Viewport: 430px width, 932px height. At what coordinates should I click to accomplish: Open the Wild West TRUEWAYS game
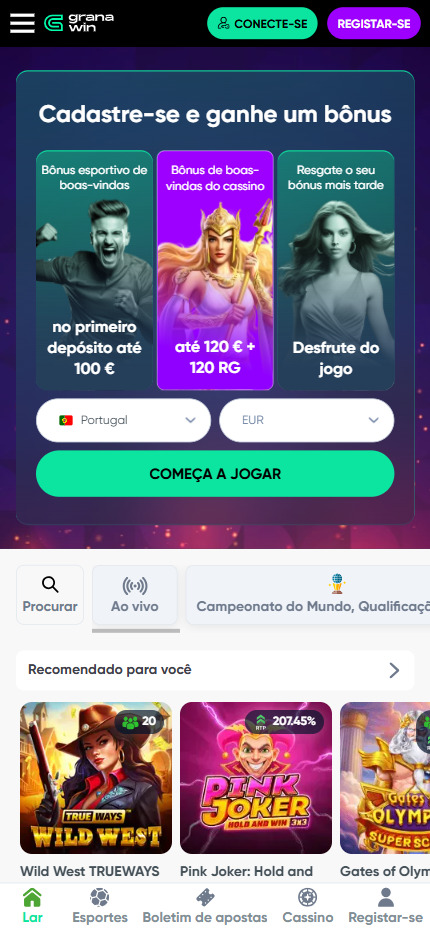tap(96, 791)
